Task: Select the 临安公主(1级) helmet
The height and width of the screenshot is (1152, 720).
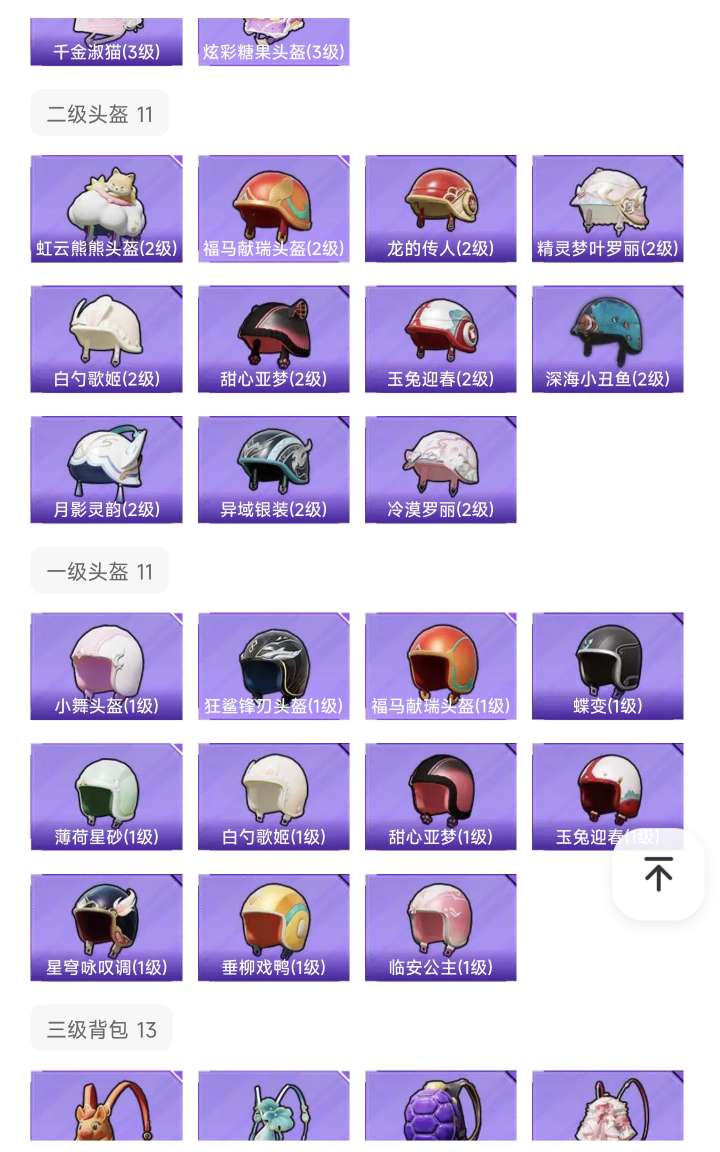Action: (x=441, y=927)
